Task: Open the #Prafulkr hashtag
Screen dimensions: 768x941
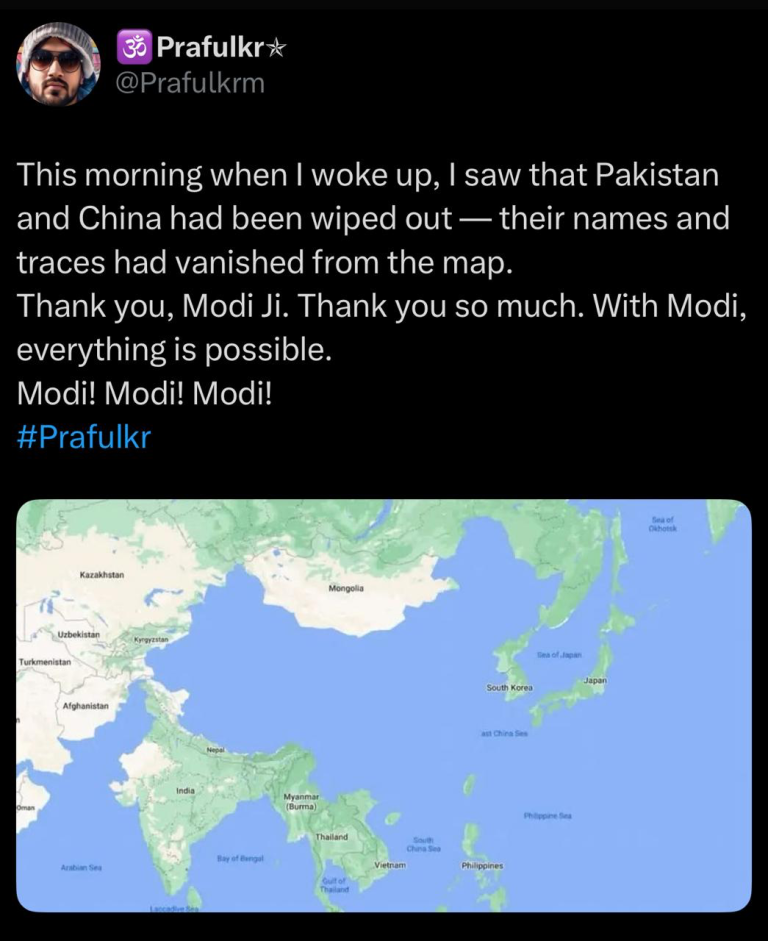Action: tap(84, 437)
